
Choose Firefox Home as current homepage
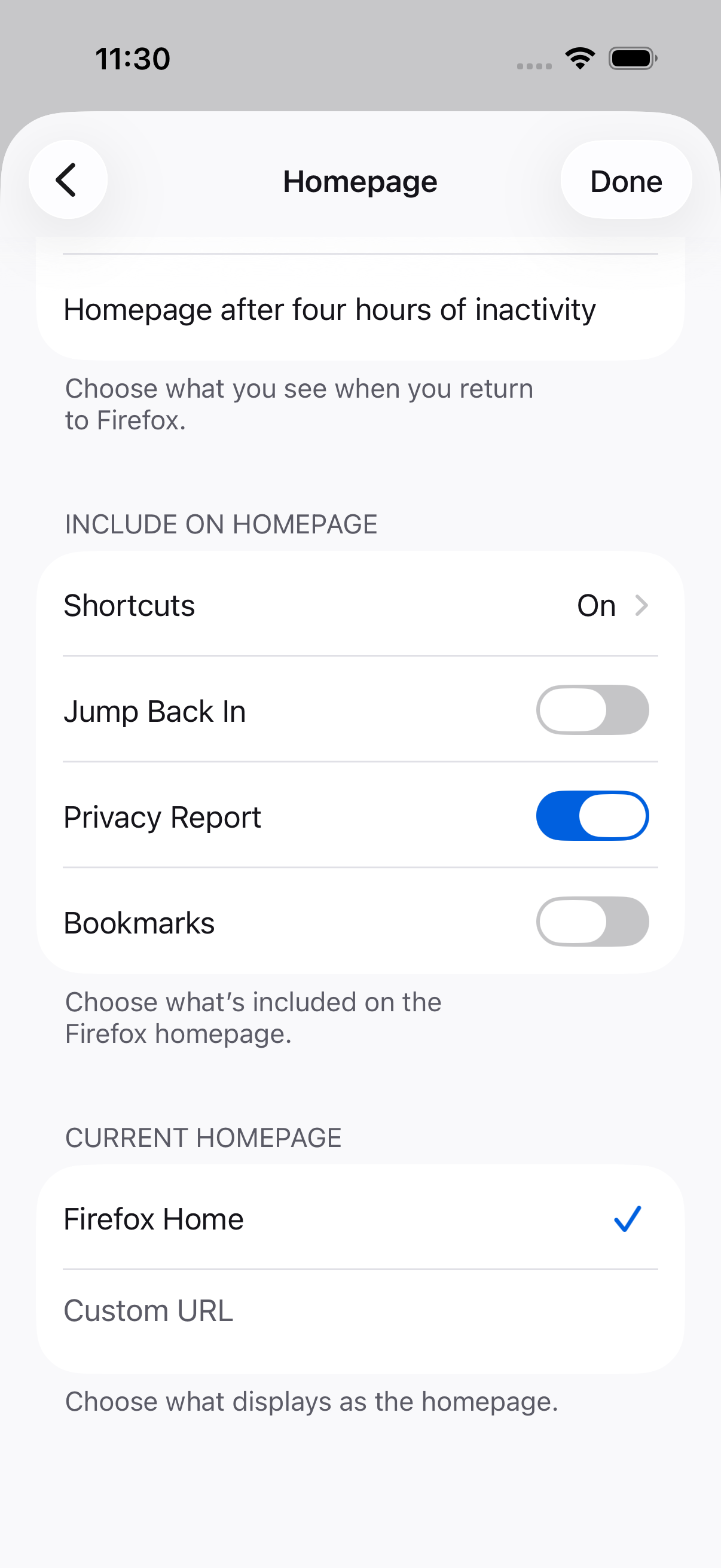360,1218
